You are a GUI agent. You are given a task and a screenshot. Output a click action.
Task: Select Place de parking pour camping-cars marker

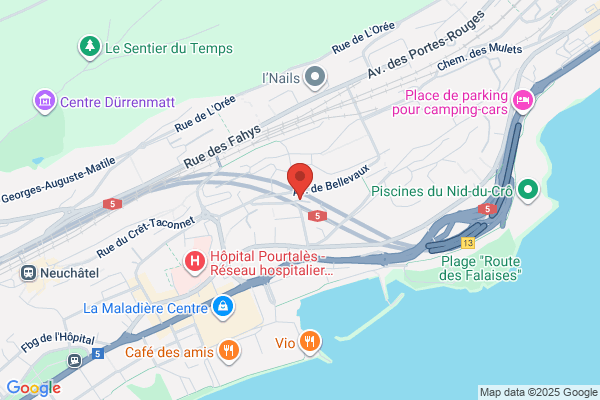click(523, 101)
